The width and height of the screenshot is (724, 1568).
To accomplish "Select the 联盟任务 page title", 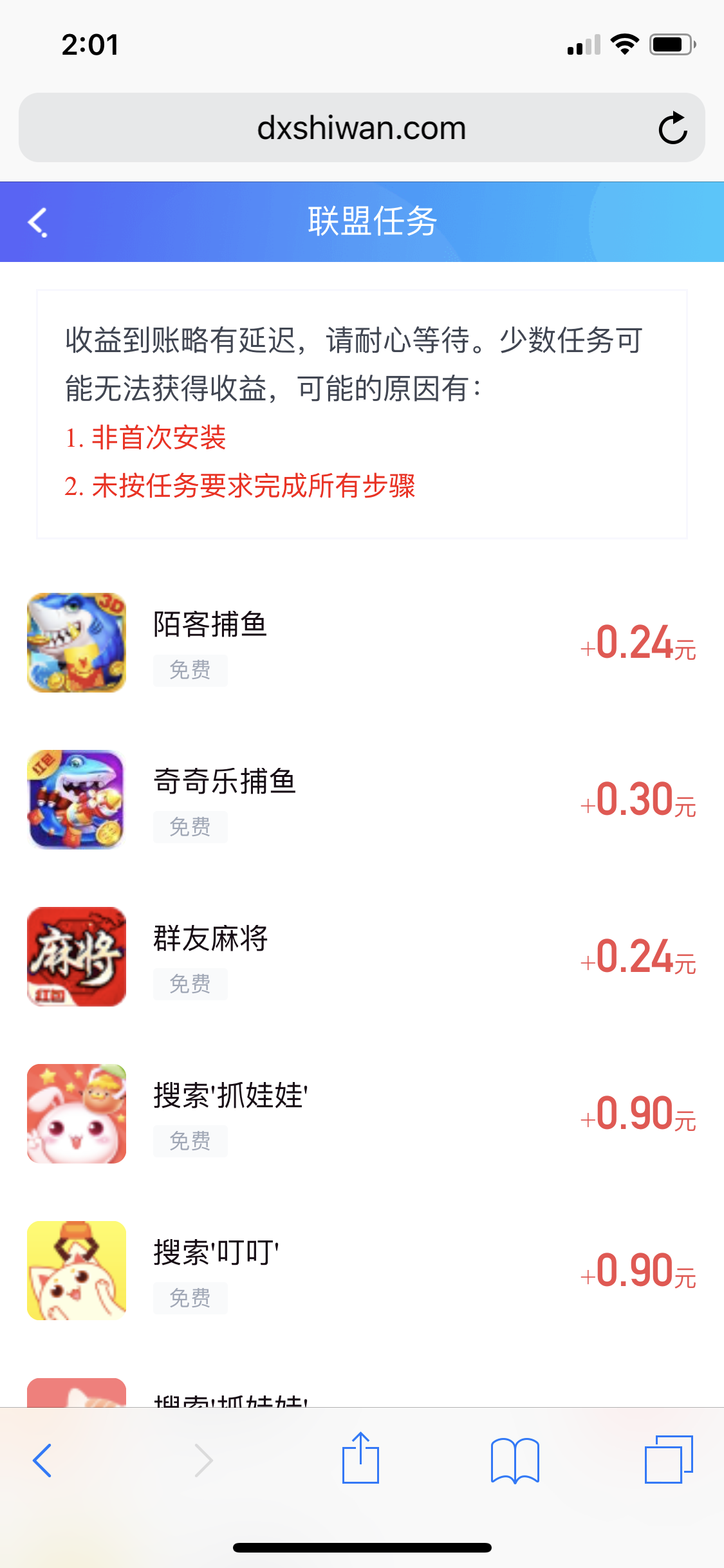I will [371, 222].
